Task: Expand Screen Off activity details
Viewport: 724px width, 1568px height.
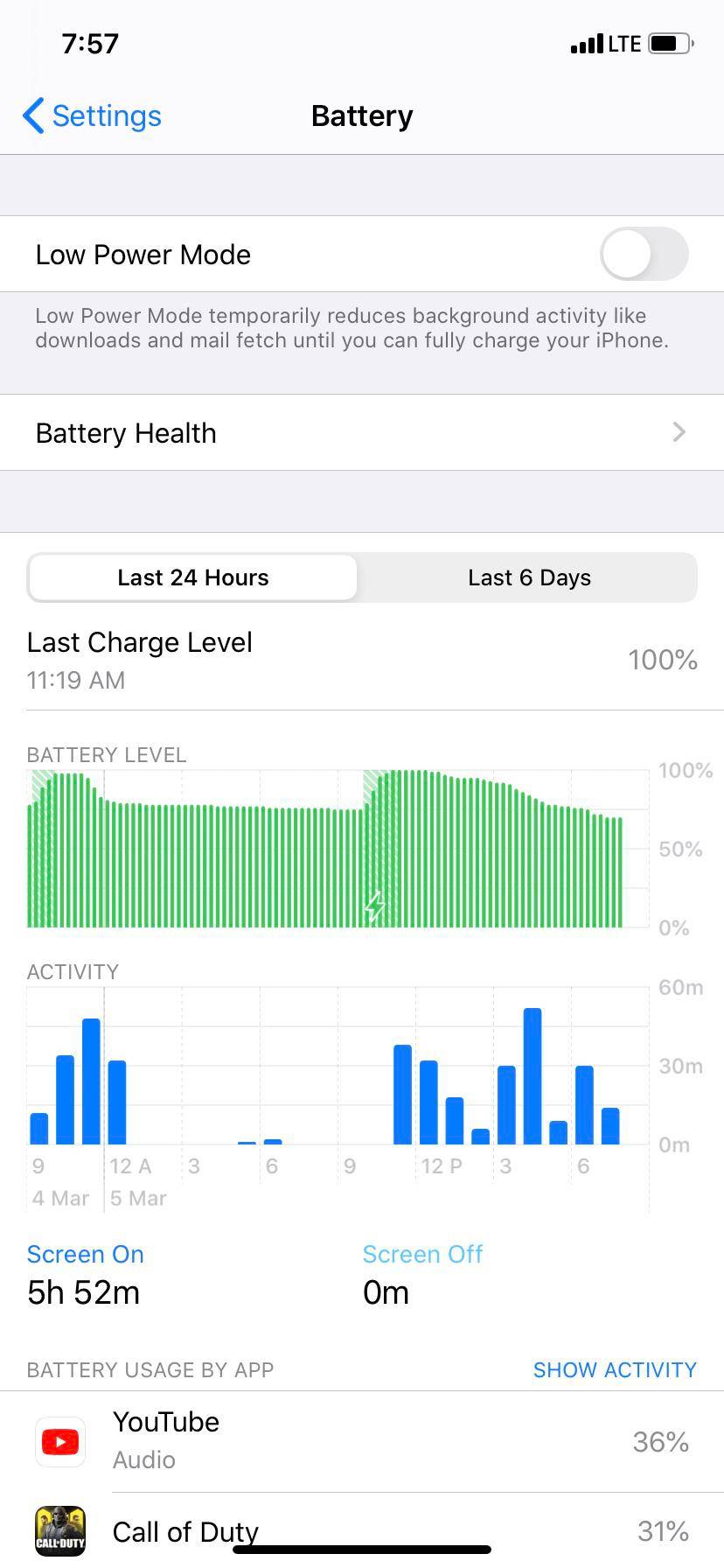Action: (422, 1254)
